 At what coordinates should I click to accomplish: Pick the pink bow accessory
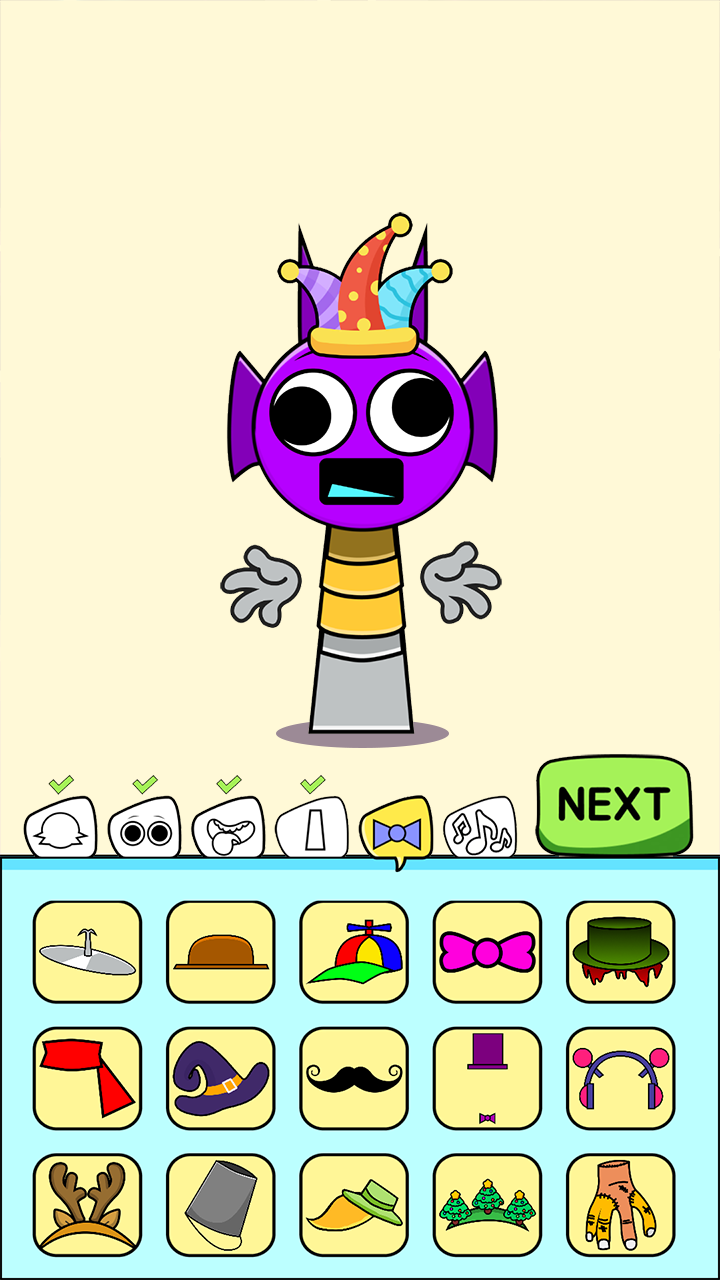click(487, 952)
